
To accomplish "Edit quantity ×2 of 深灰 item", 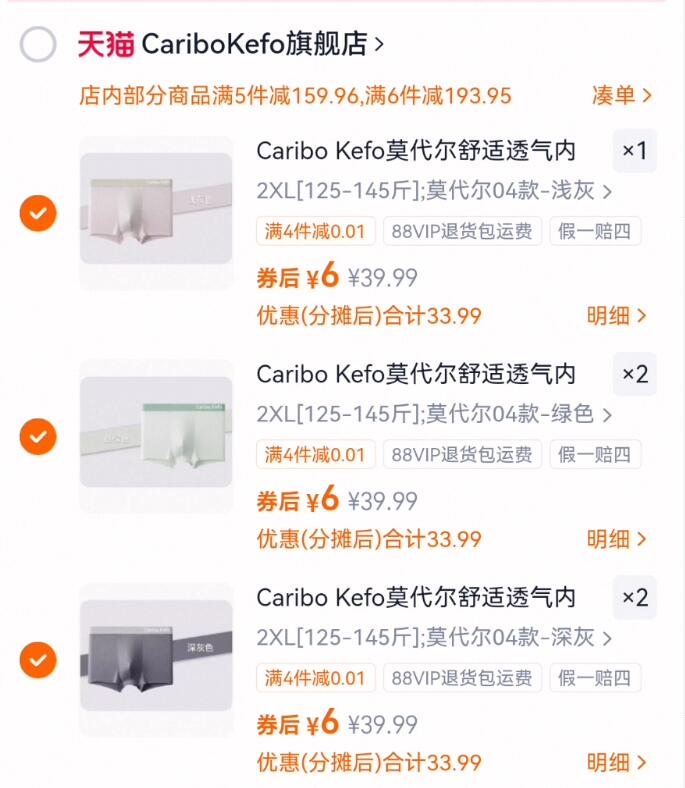I will coord(634,598).
